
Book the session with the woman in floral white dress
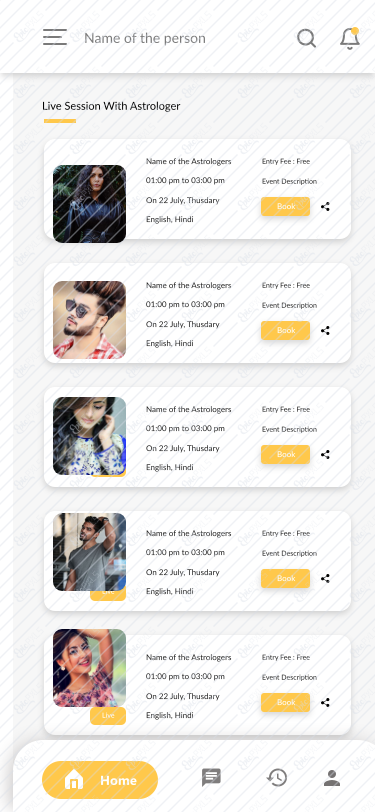tap(285, 454)
